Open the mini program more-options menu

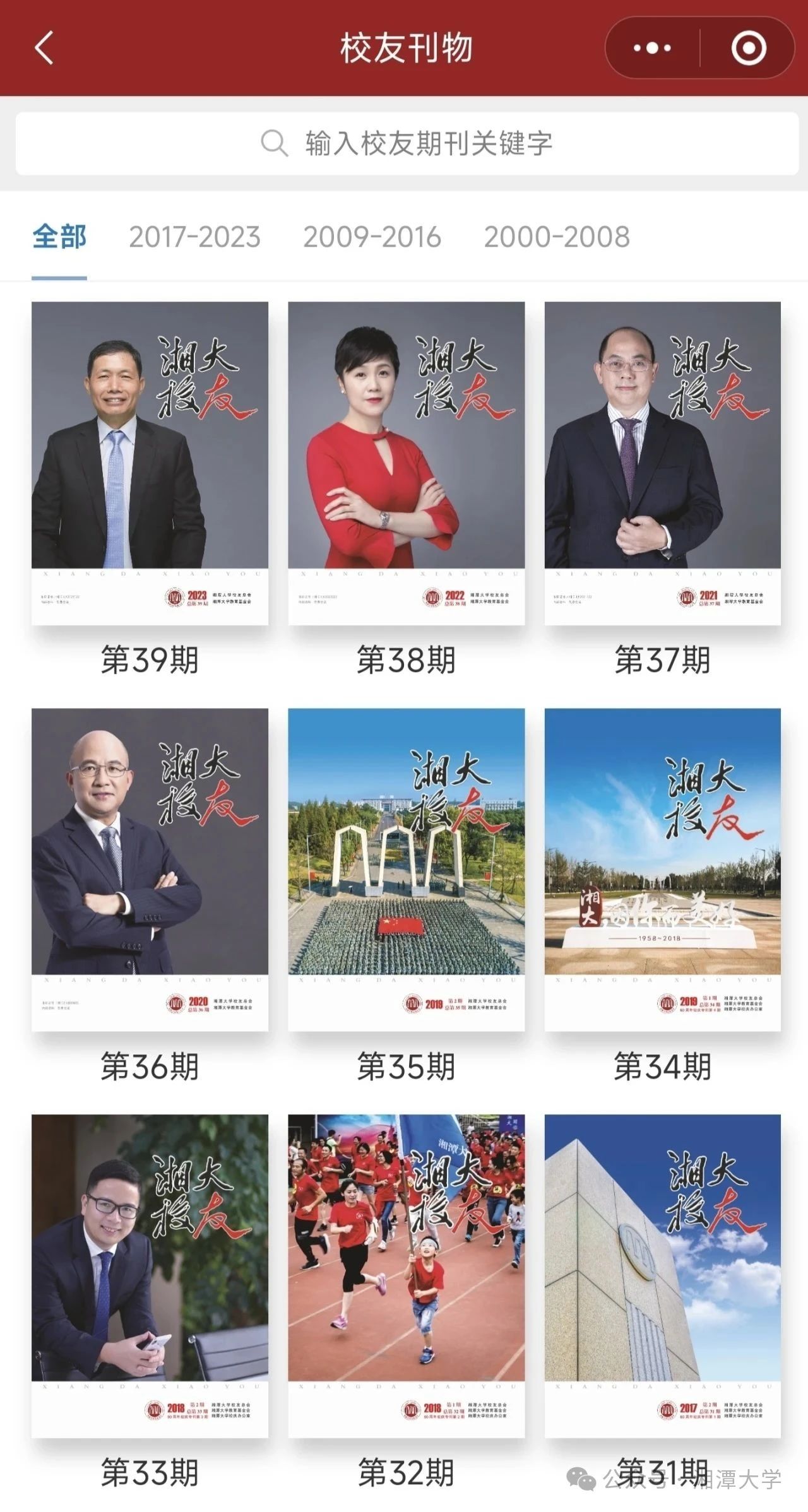tap(652, 48)
